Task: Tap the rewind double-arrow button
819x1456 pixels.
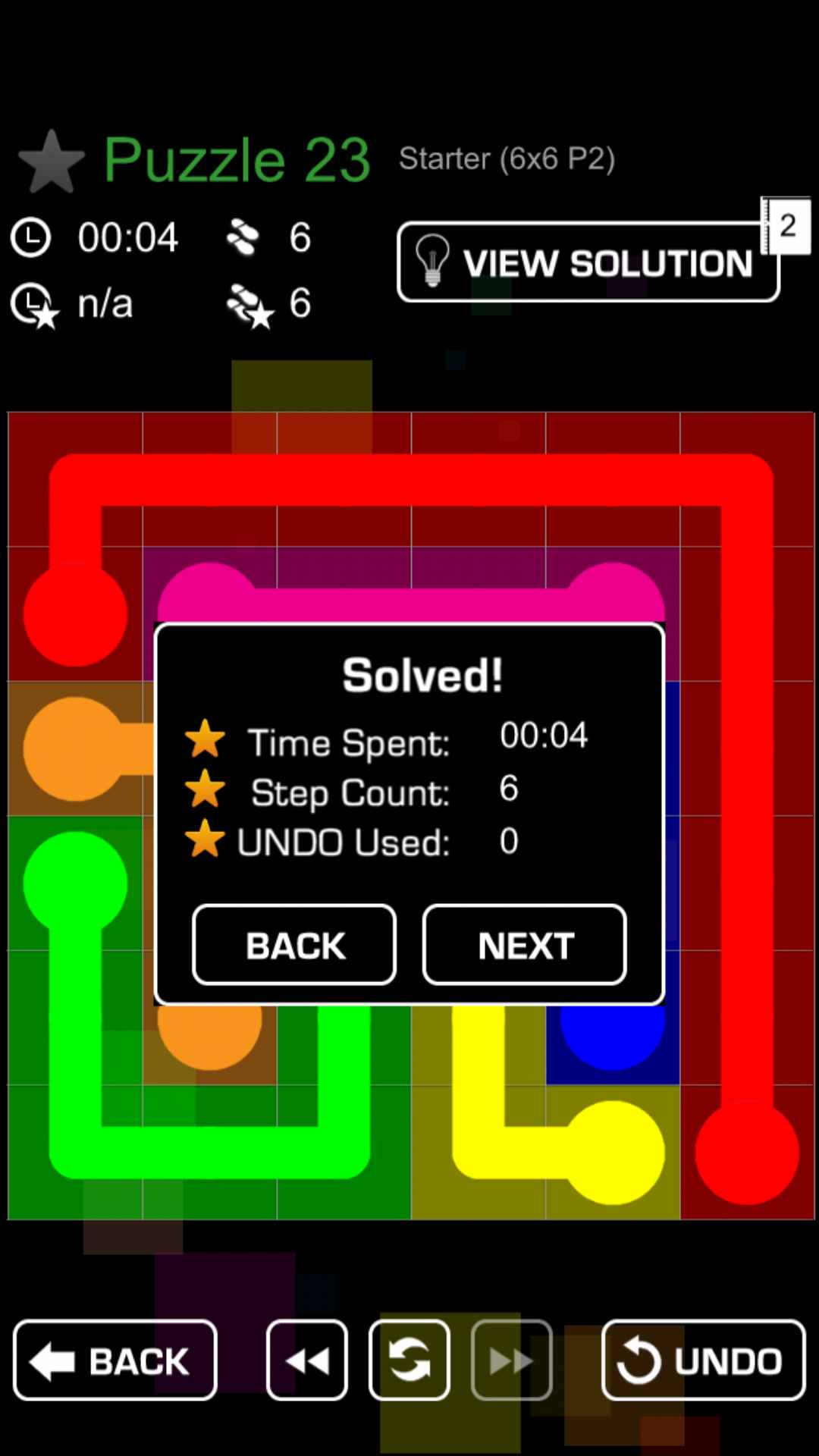Action: coord(307,1360)
